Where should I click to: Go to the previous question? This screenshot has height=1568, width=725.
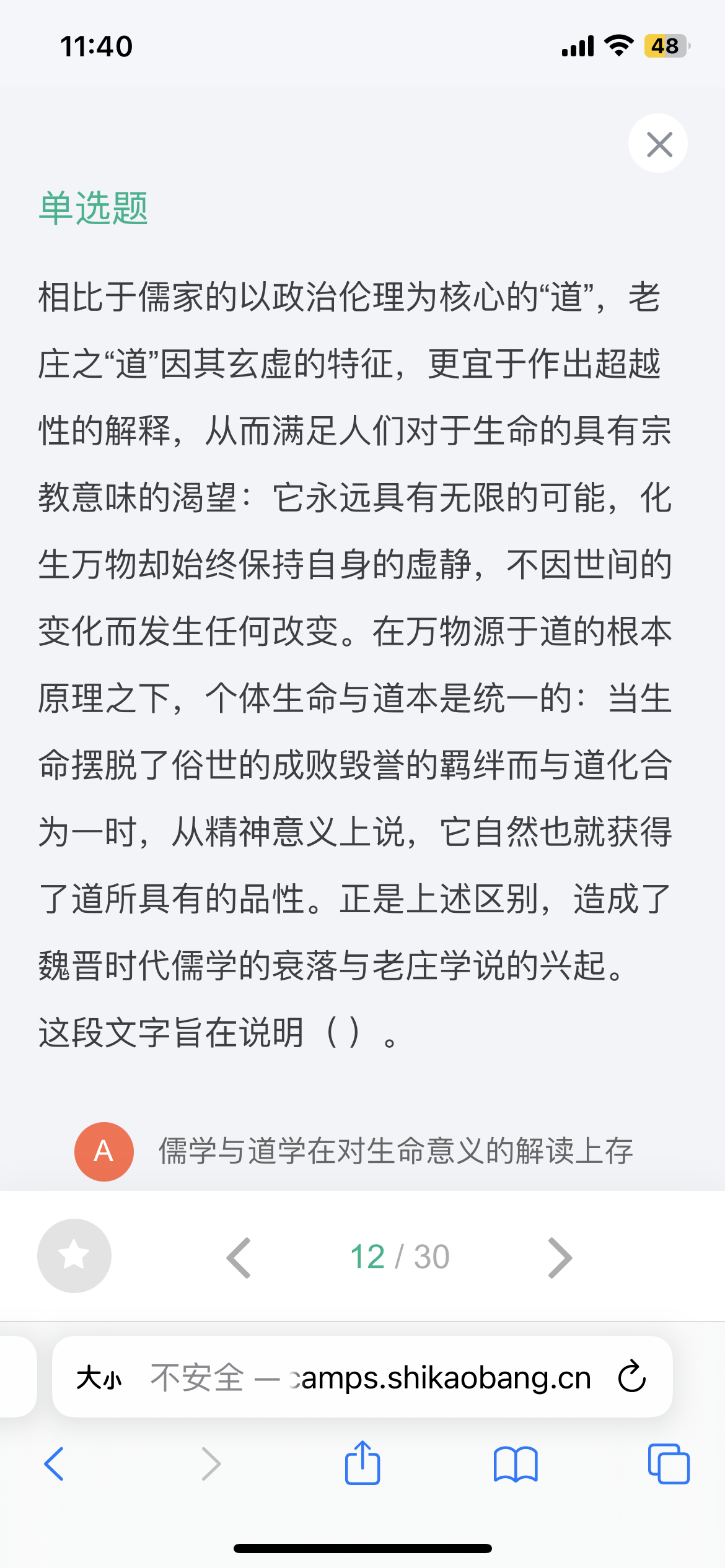tap(239, 1258)
